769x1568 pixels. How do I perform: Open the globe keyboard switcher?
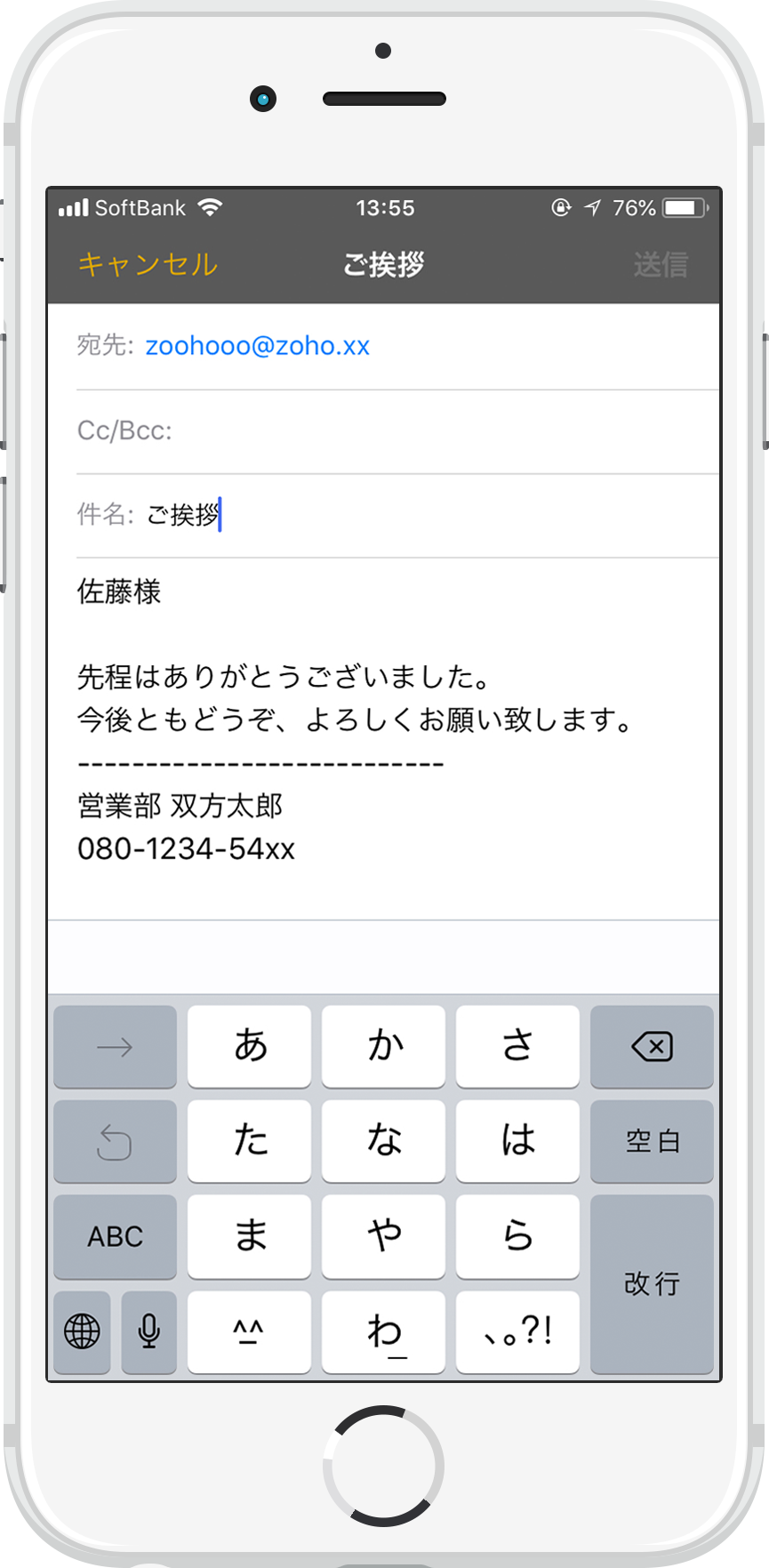(x=82, y=1331)
